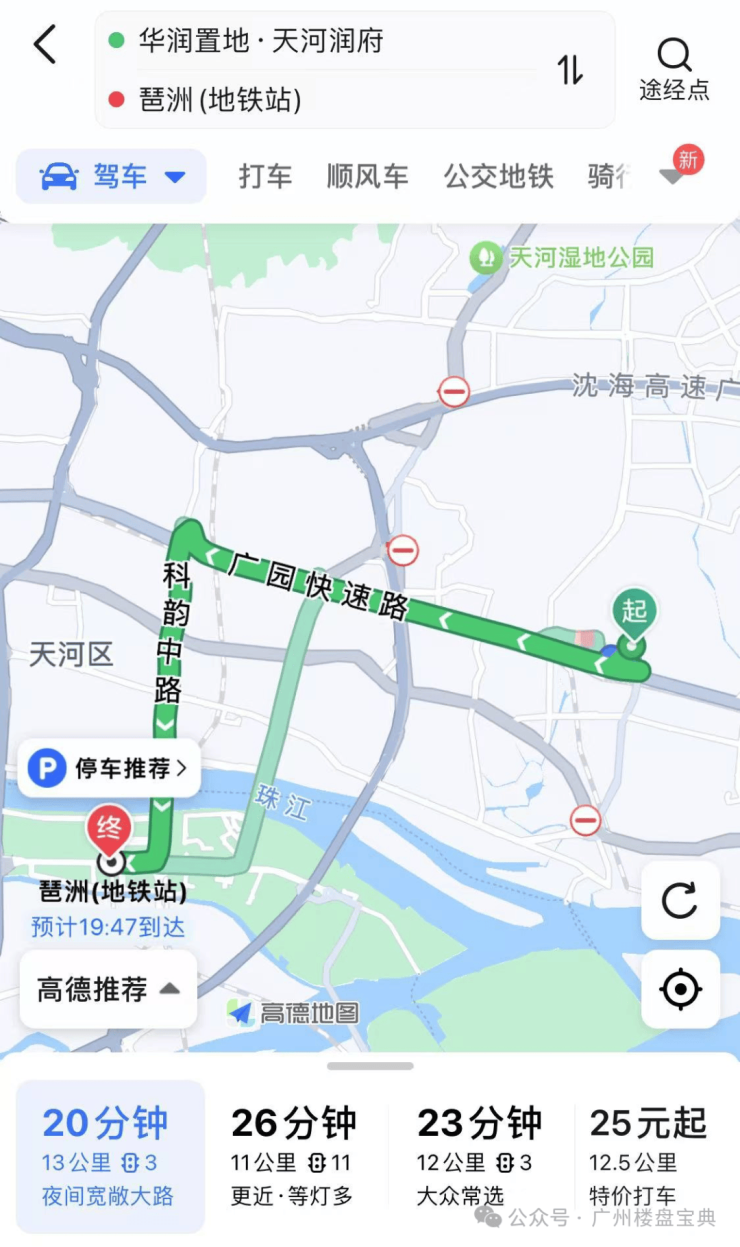Switch to the 打车 tab
Image resolution: width=740 pixels, height=1247 pixels.
coord(265,177)
